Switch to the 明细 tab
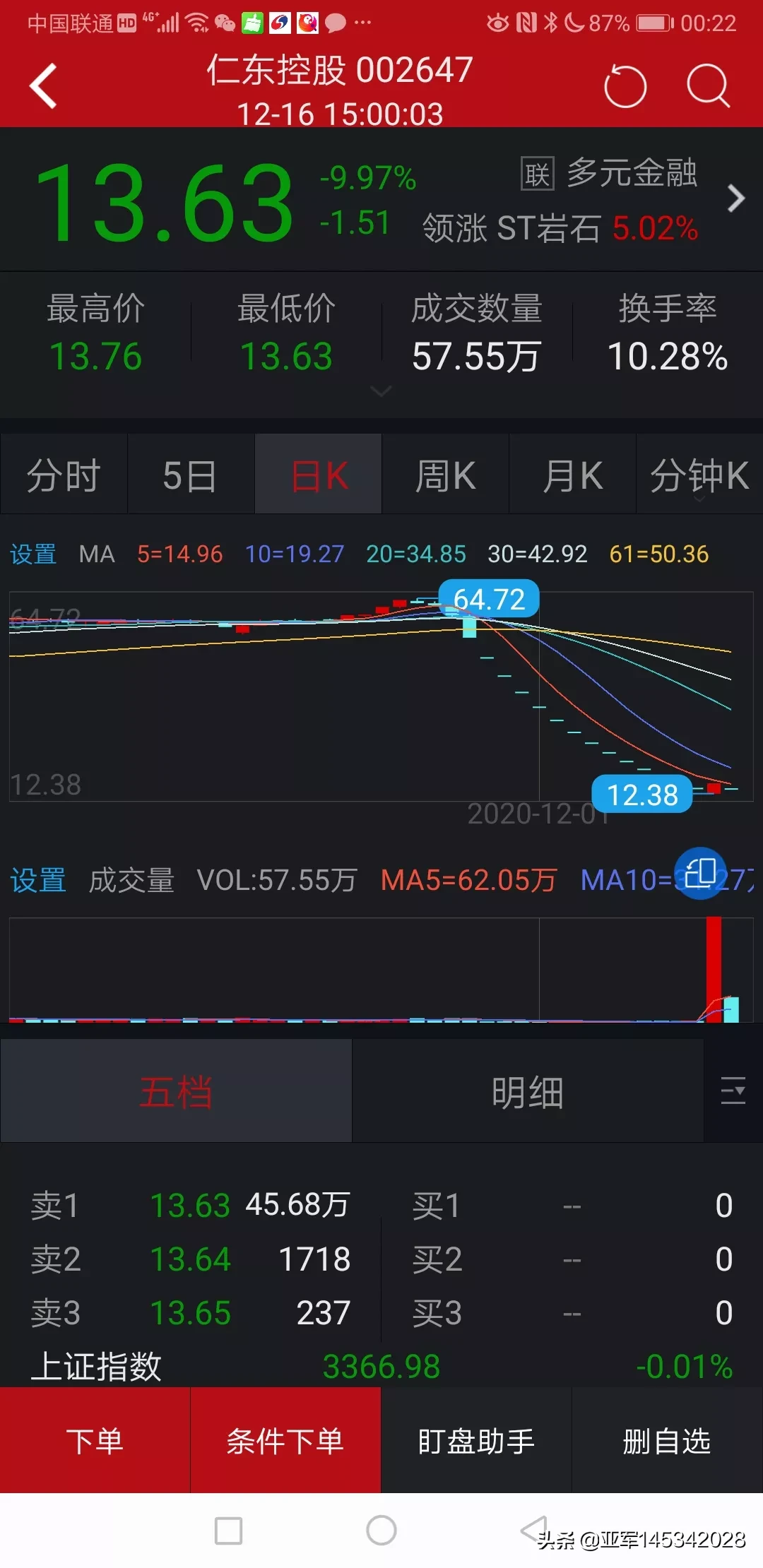The width and height of the screenshot is (763, 1568). click(528, 1091)
